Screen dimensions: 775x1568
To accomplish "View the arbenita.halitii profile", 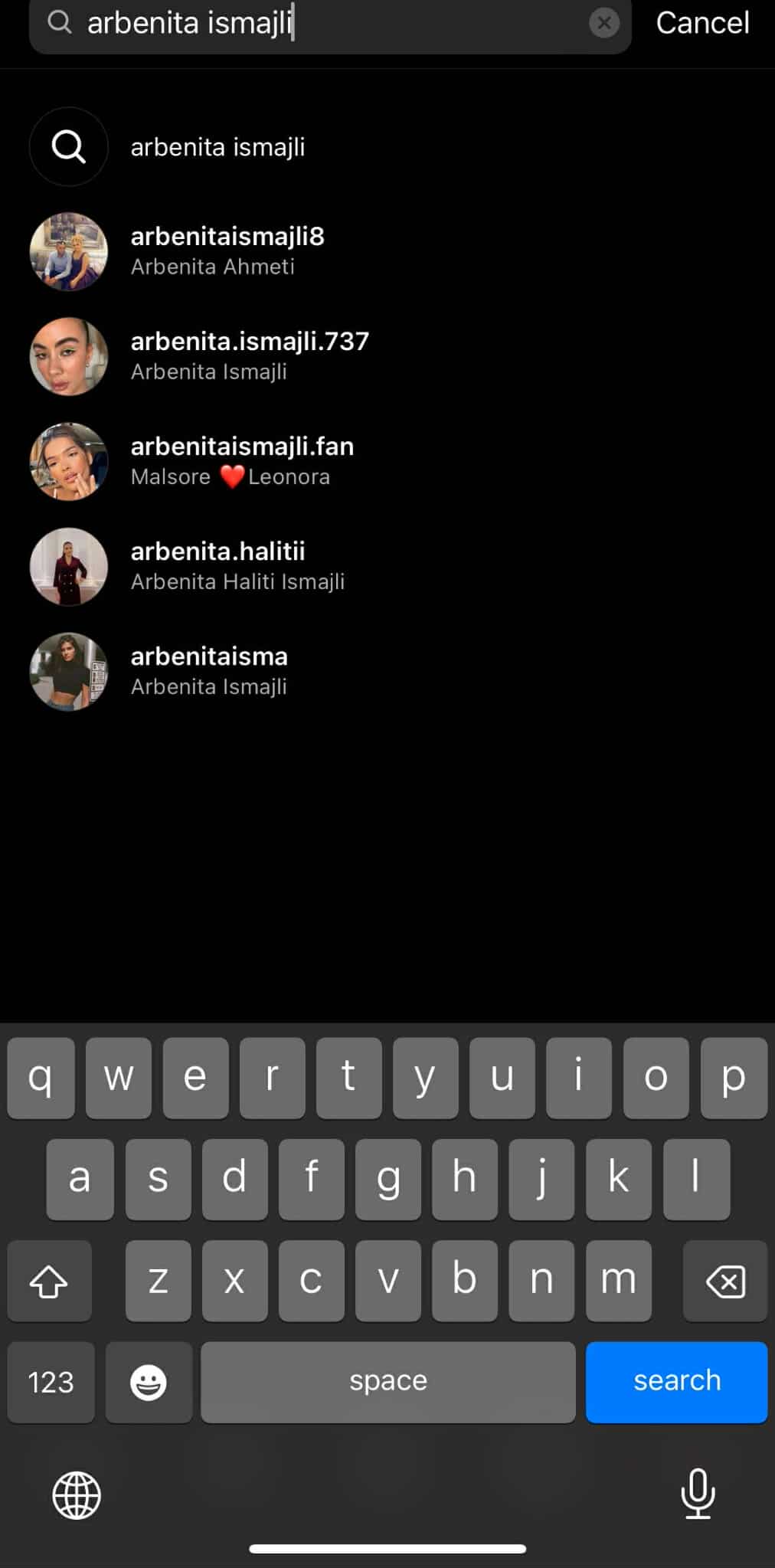I will pos(237,566).
